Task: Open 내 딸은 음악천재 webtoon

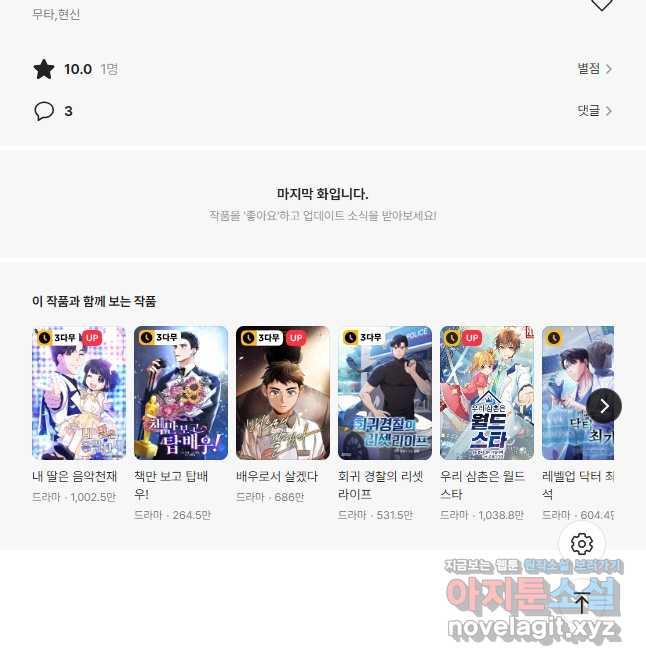Action: pyautogui.click(x=79, y=393)
